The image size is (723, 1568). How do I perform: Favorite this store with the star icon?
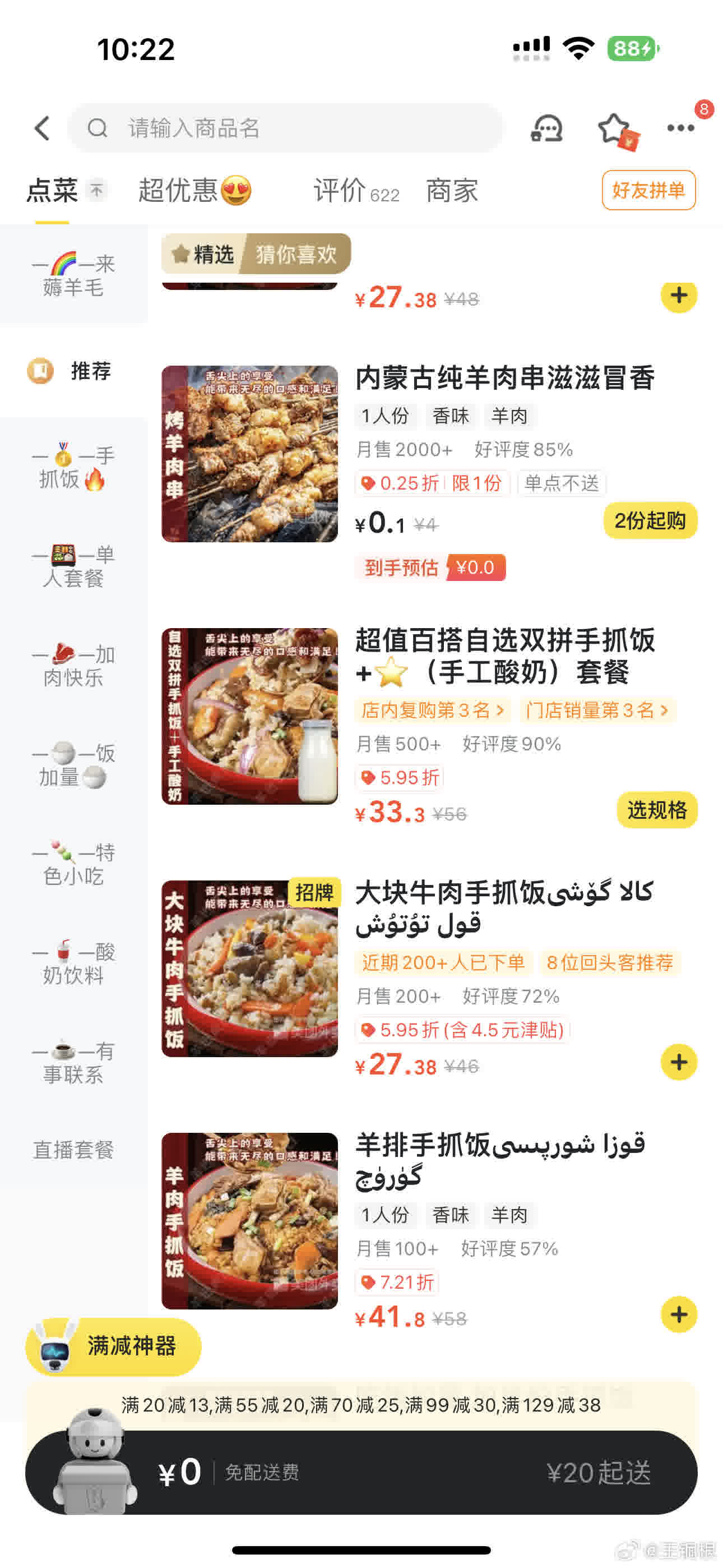tap(614, 128)
